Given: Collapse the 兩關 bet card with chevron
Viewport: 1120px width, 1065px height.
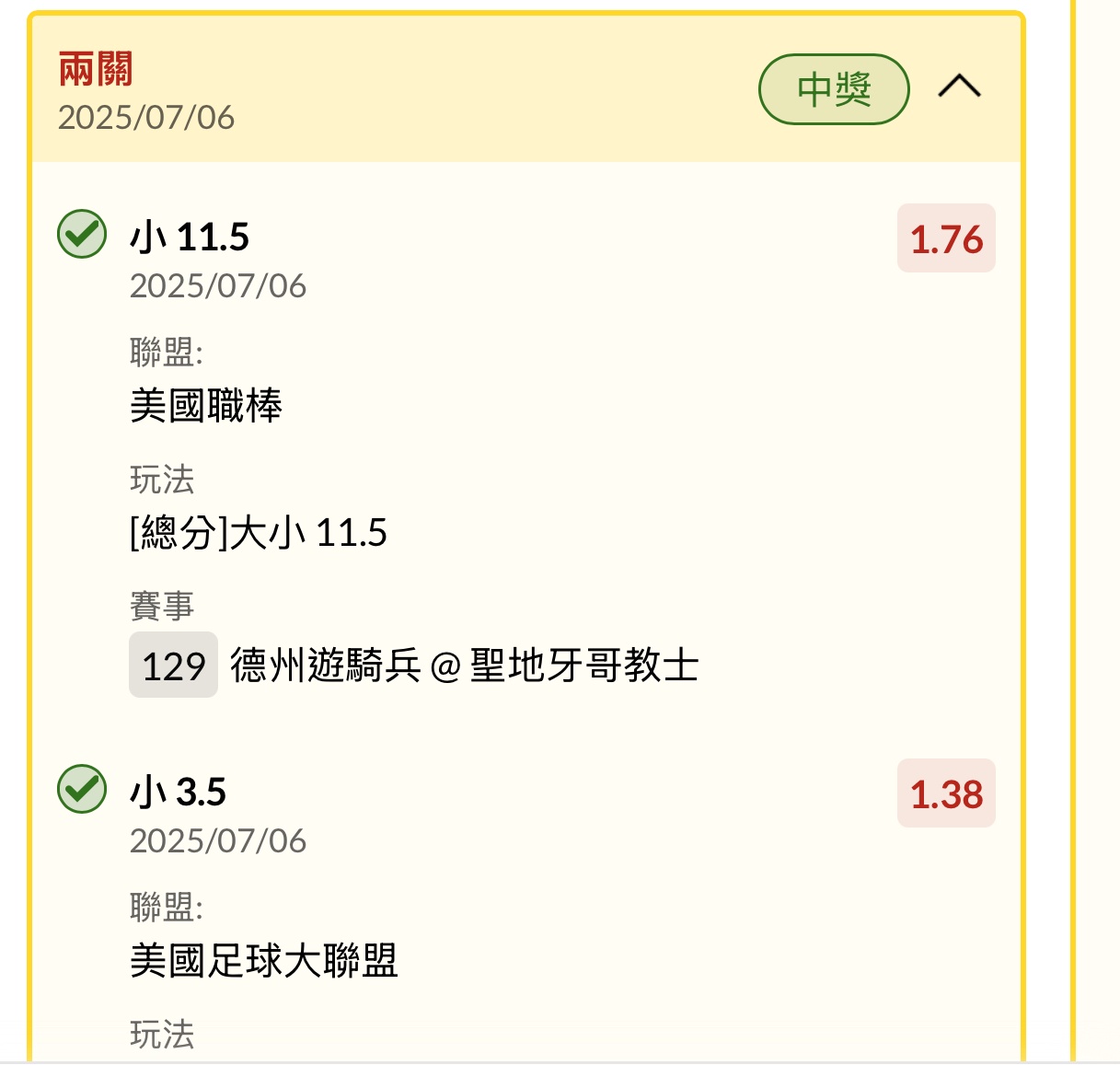Looking at the screenshot, I should point(959,87).
